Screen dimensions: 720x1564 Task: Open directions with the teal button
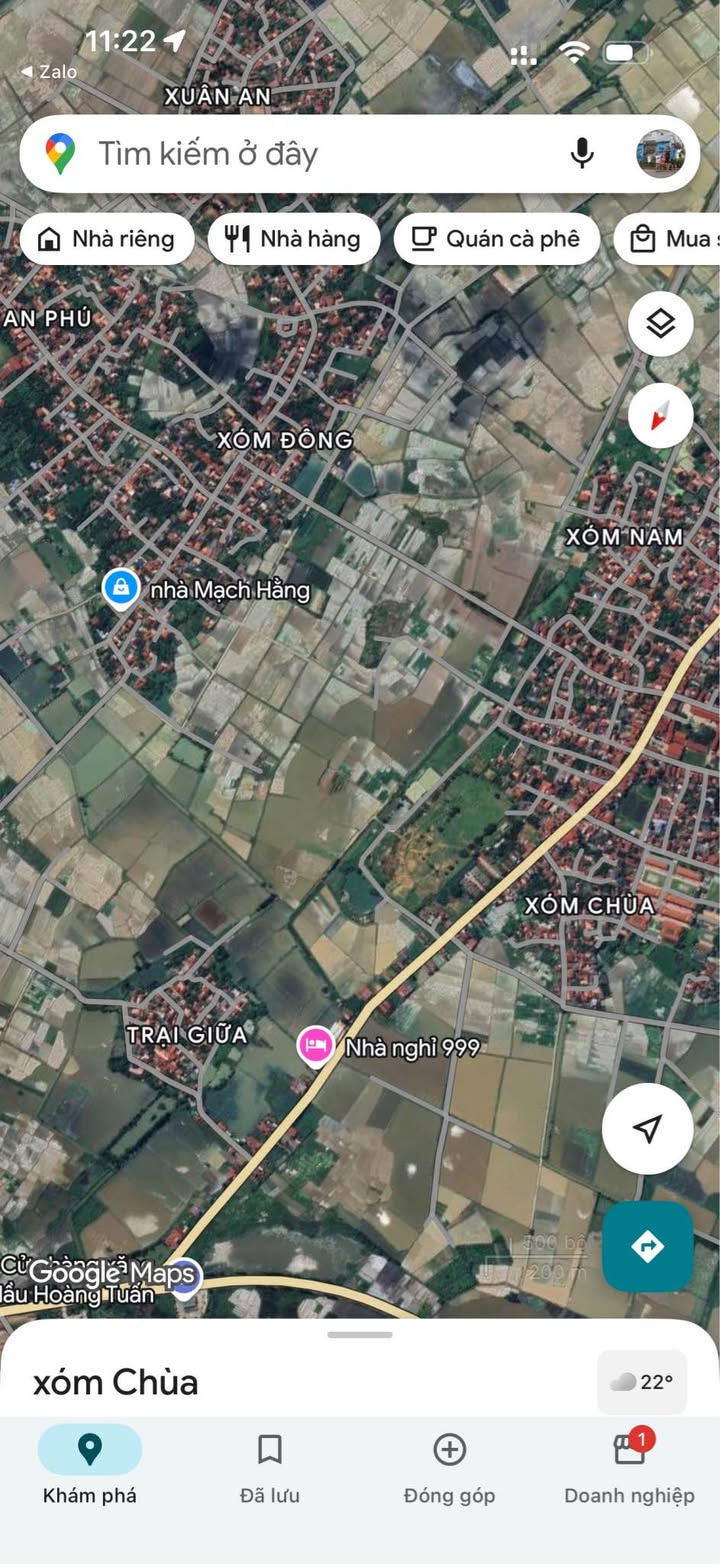point(648,1246)
